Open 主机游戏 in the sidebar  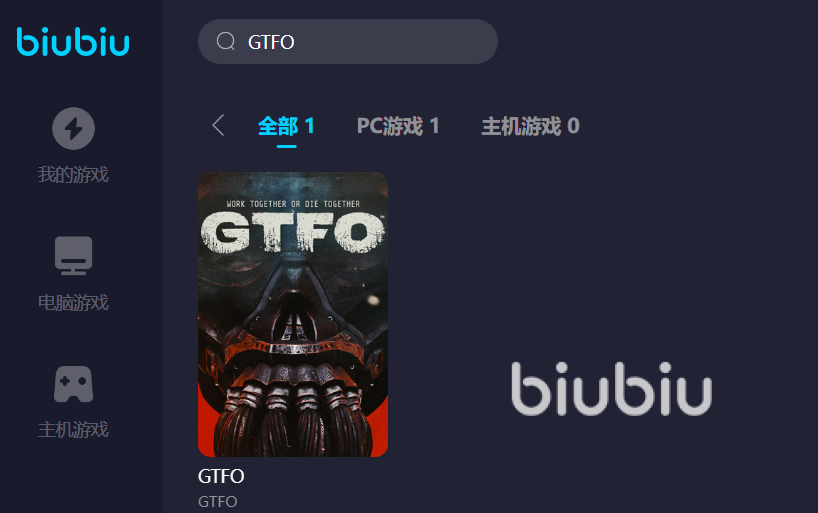pyautogui.click(x=73, y=400)
